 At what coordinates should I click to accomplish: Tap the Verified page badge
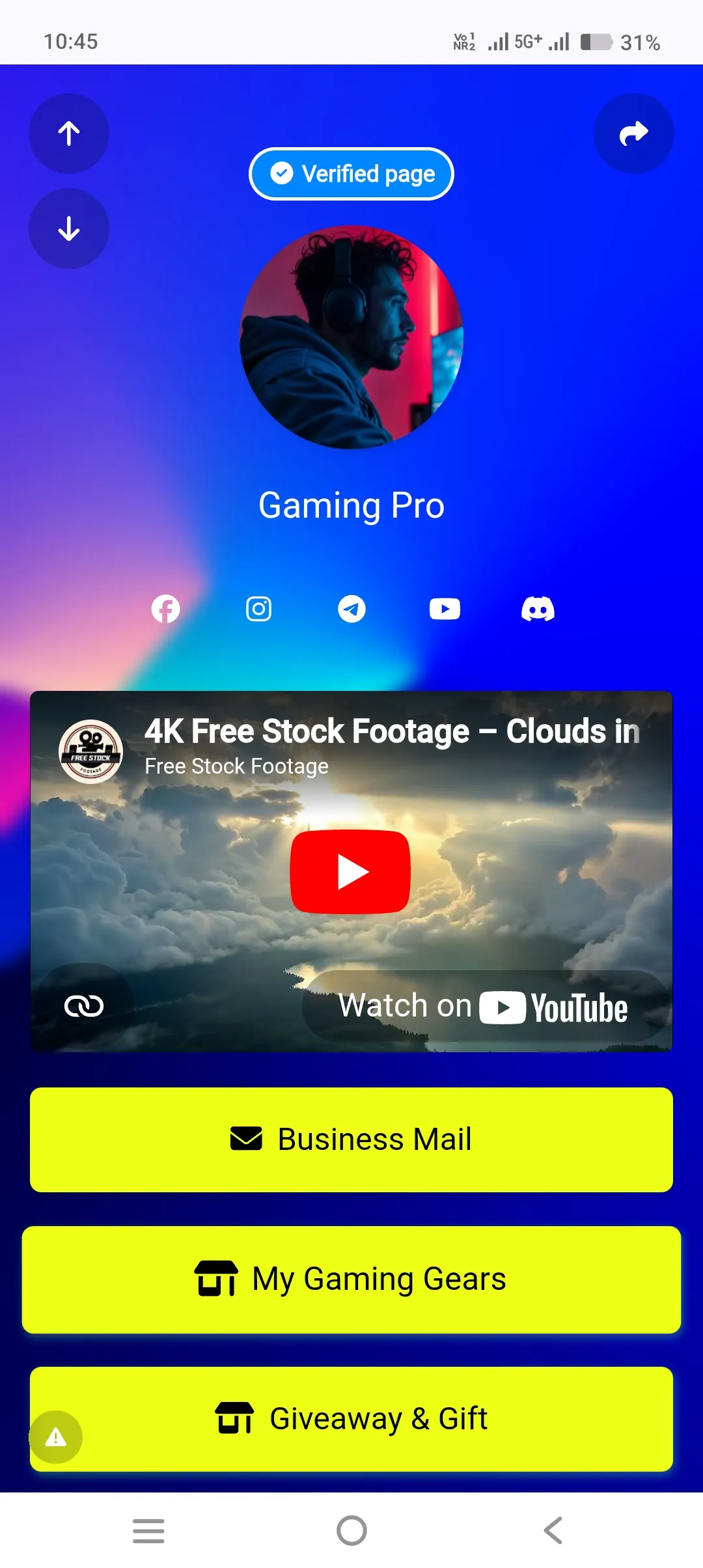351,174
